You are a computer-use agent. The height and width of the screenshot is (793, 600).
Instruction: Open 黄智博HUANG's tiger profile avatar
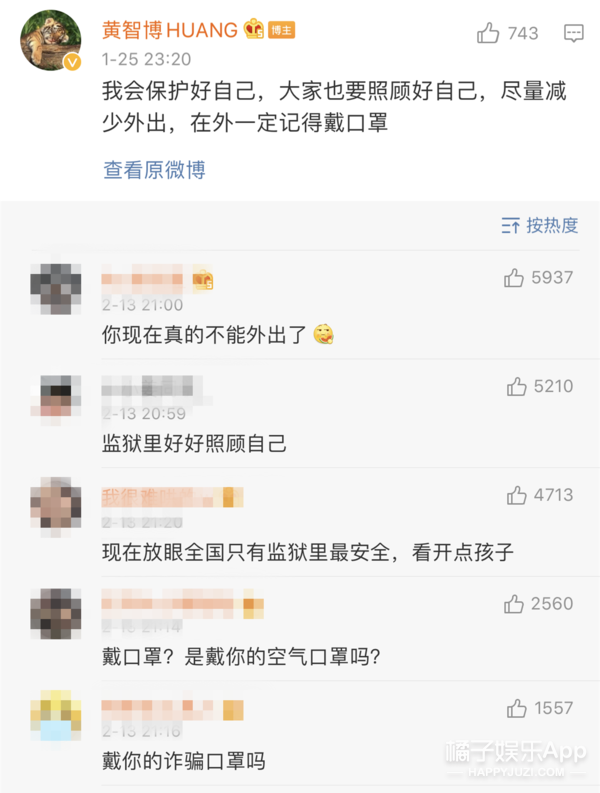pos(51,40)
